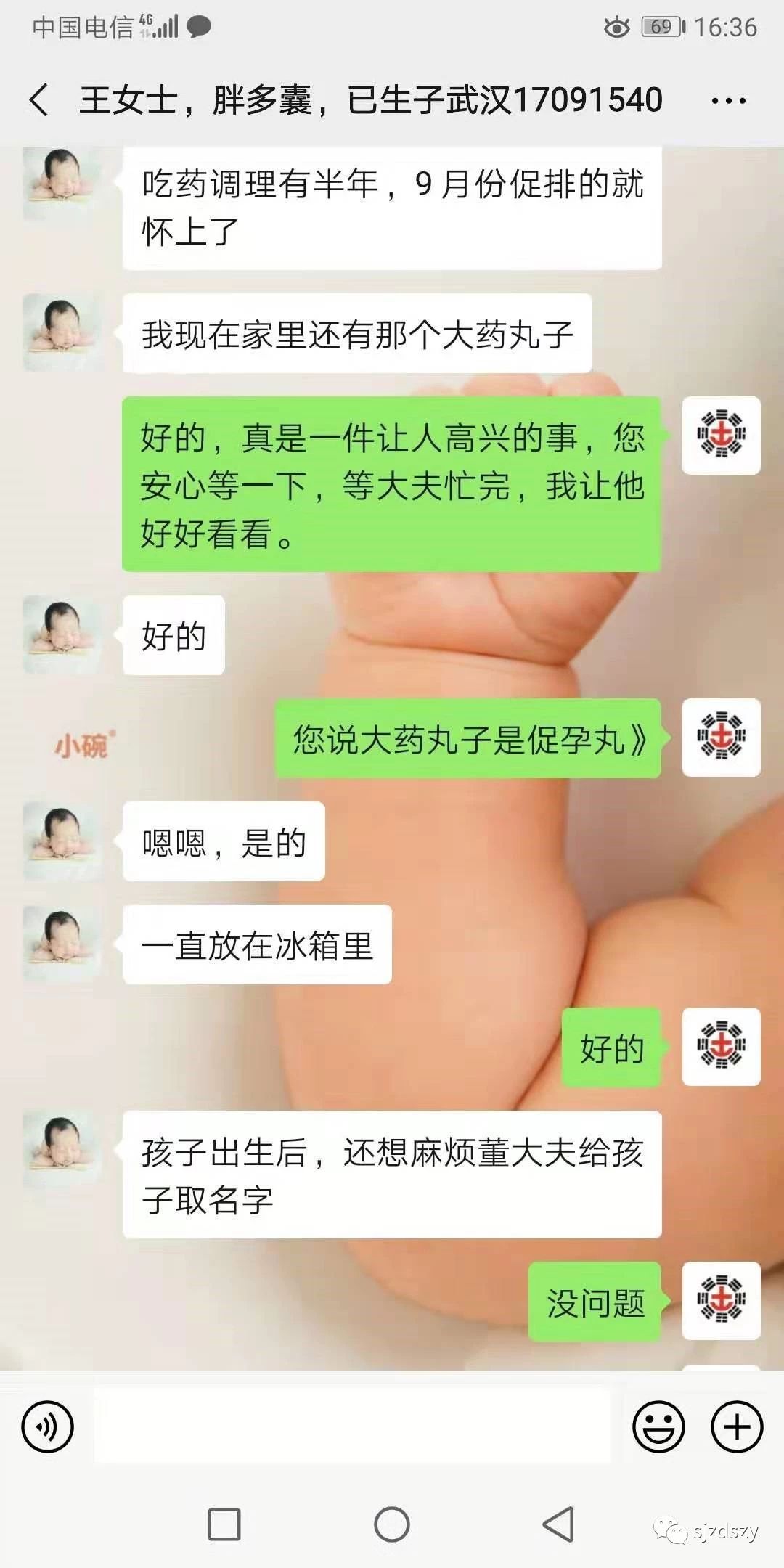The height and width of the screenshot is (1568, 784).
Task: Tap the system home button
Action: [x=392, y=1524]
